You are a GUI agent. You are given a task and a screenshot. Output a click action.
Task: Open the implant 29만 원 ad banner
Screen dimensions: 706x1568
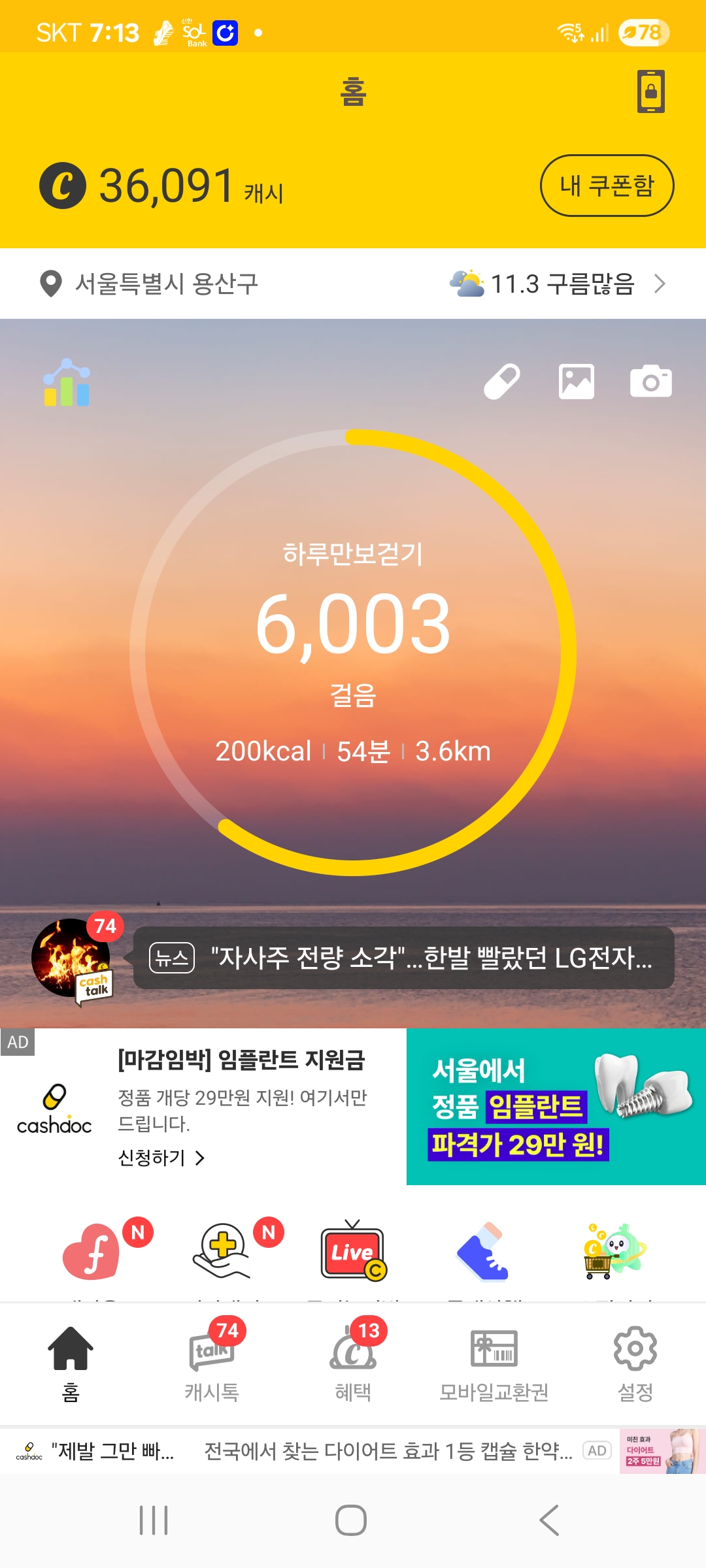click(x=556, y=1107)
